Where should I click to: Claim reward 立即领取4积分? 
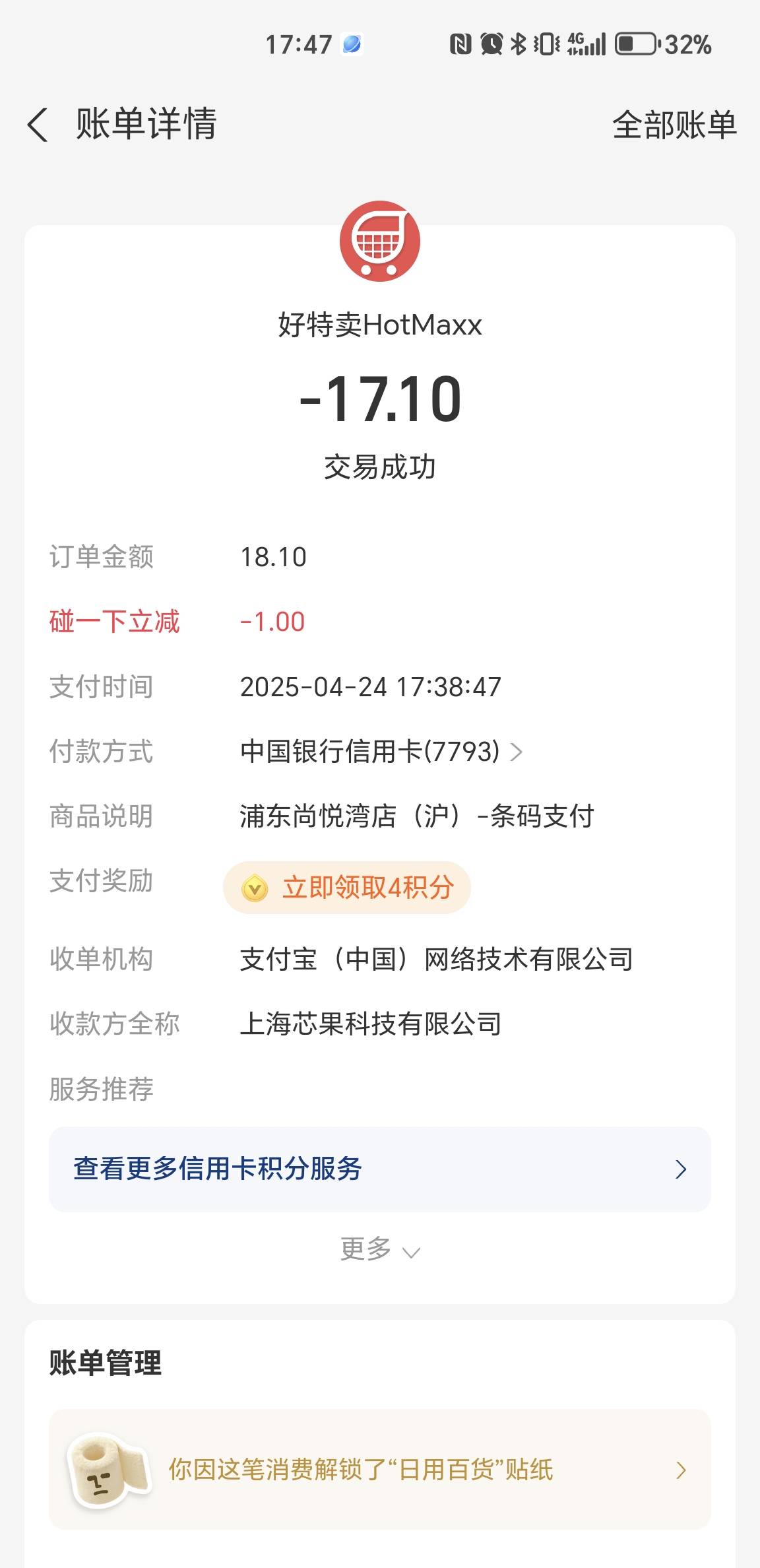[x=347, y=888]
